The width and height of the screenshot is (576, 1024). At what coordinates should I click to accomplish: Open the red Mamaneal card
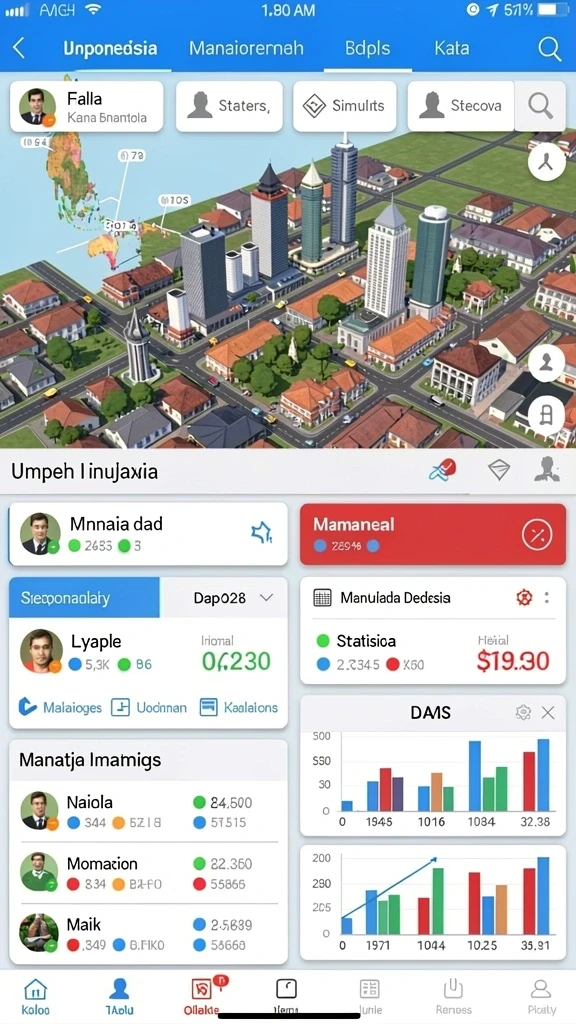(x=433, y=534)
